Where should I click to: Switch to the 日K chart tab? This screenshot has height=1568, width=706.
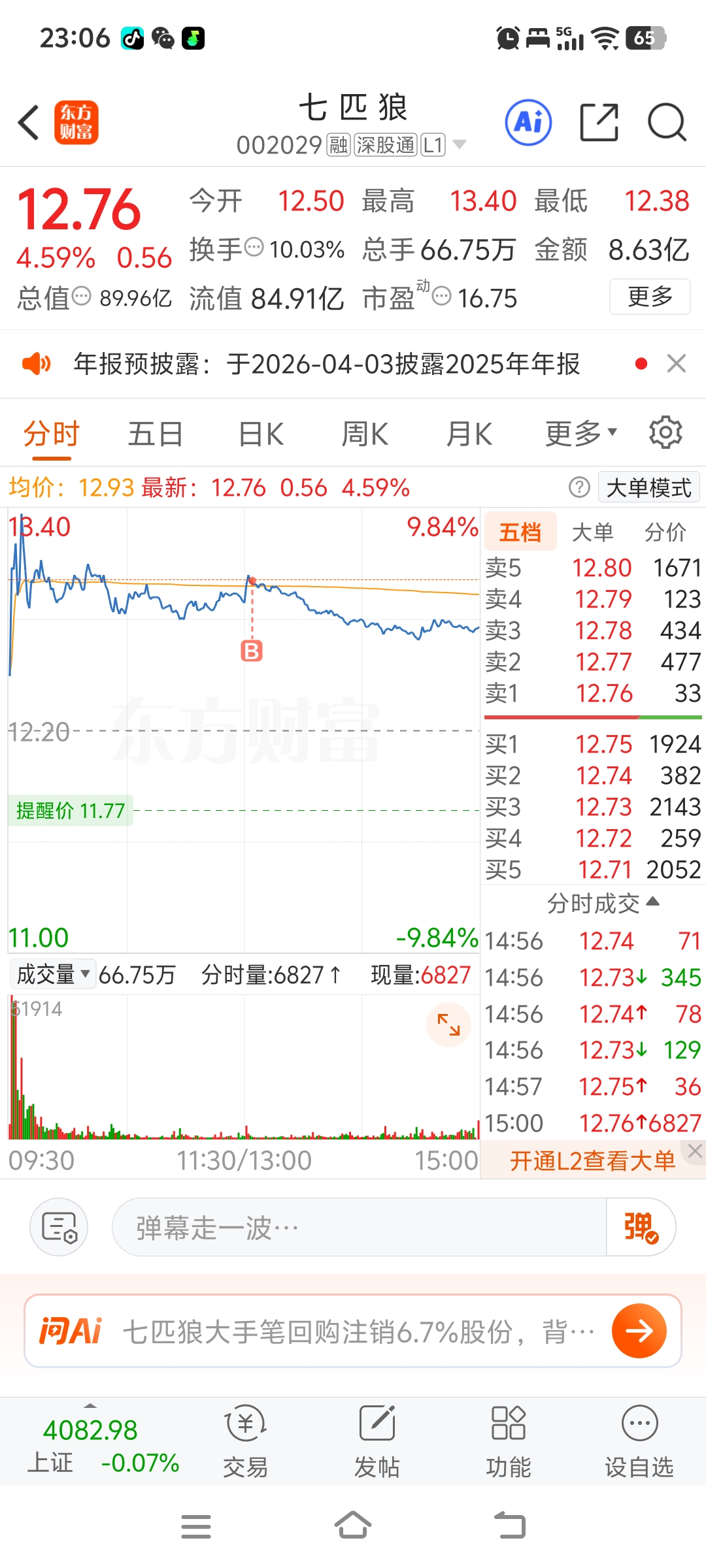click(x=260, y=434)
